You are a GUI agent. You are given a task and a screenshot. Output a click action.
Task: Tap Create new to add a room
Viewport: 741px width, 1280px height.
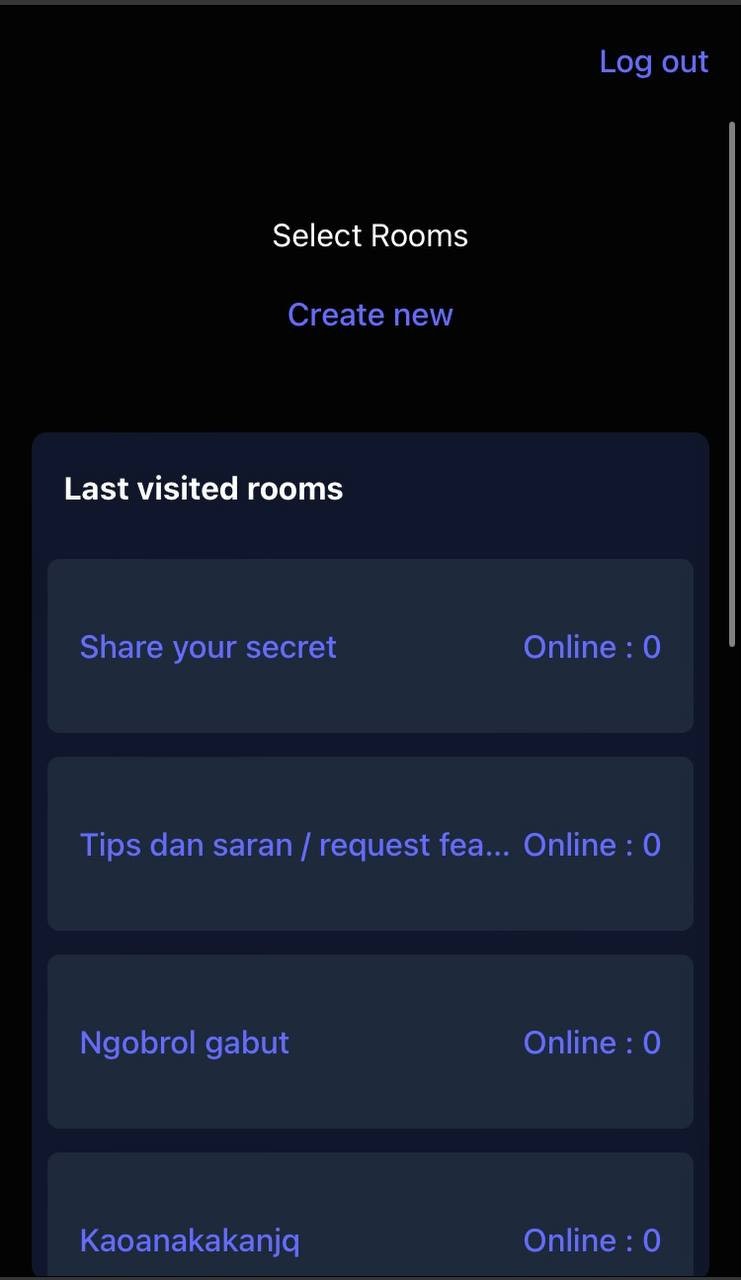370,315
